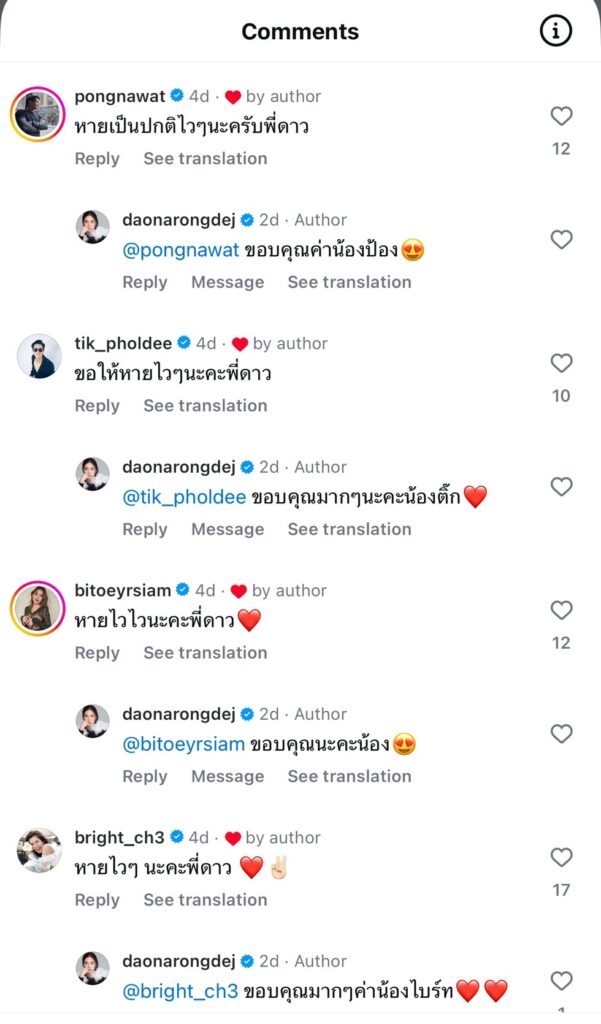Open pongnawat's profile picture
Screen dimensions: 601x1024
click(38, 114)
